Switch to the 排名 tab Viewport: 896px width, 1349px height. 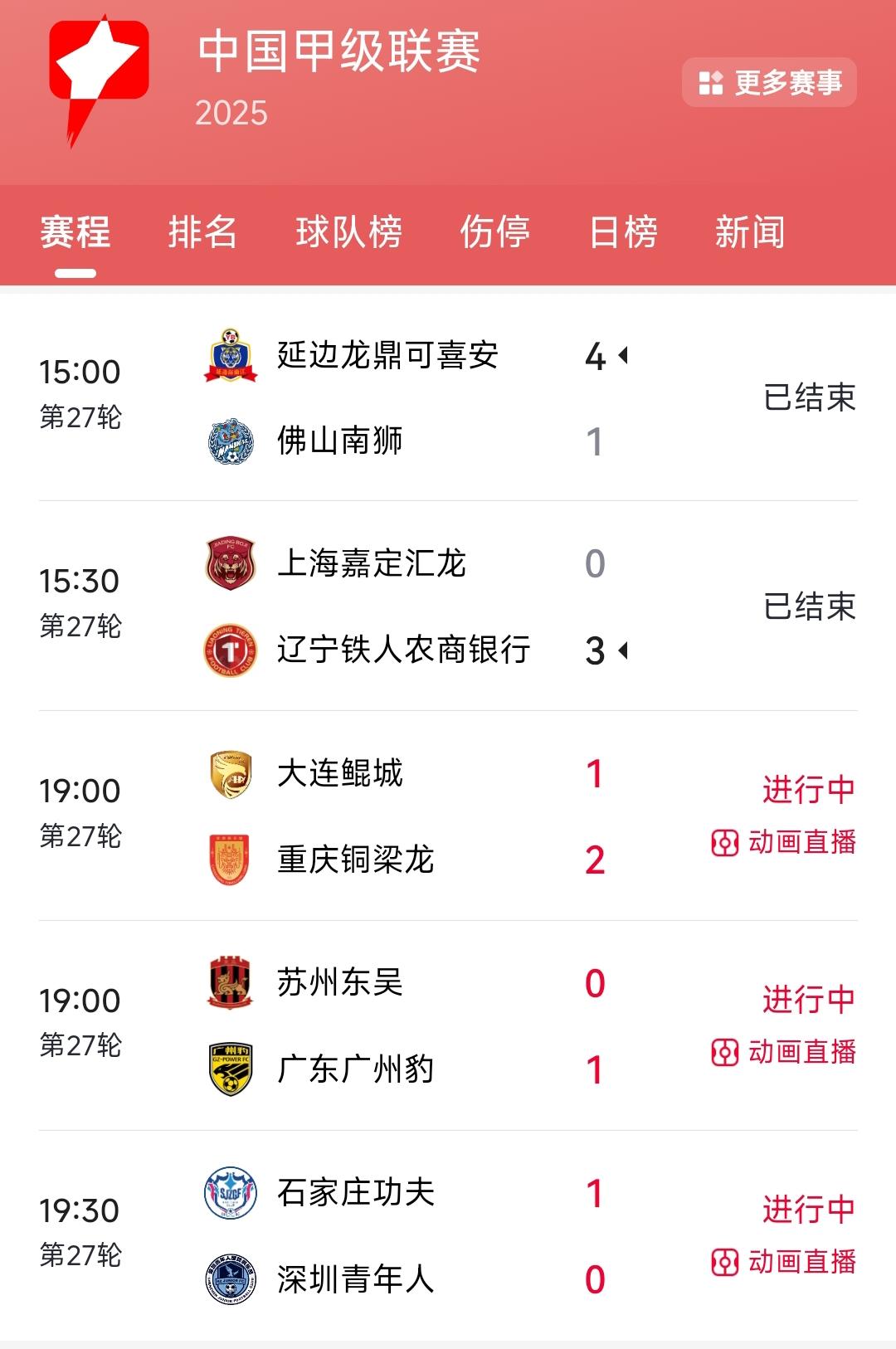pyautogui.click(x=202, y=232)
